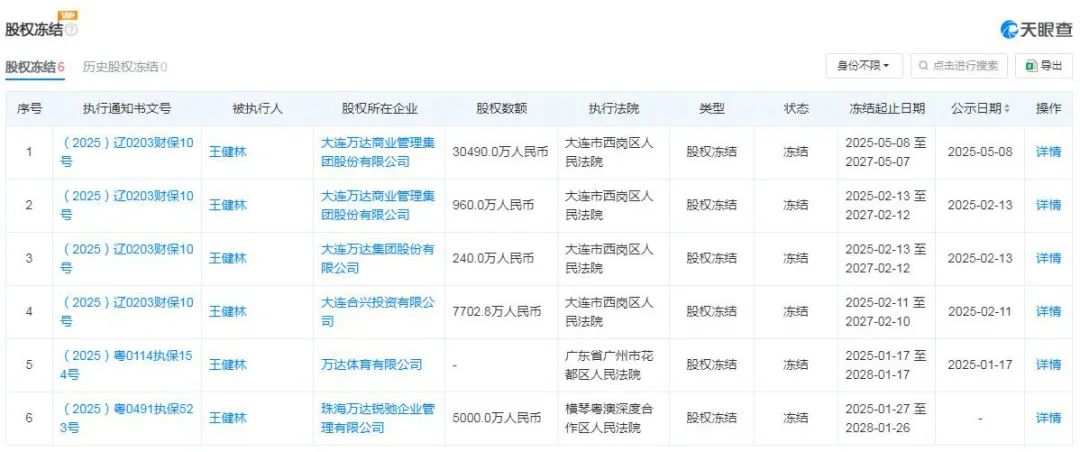Image resolution: width=1080 pixels, height=452 pixels.
Task: View 详情 for the 30490.0万人民币 freeze
Action: tap(1048, 152)
